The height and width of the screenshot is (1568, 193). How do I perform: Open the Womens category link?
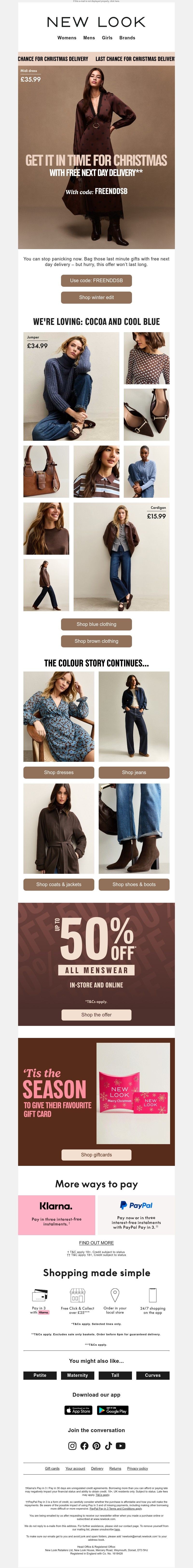click(67, 38)
